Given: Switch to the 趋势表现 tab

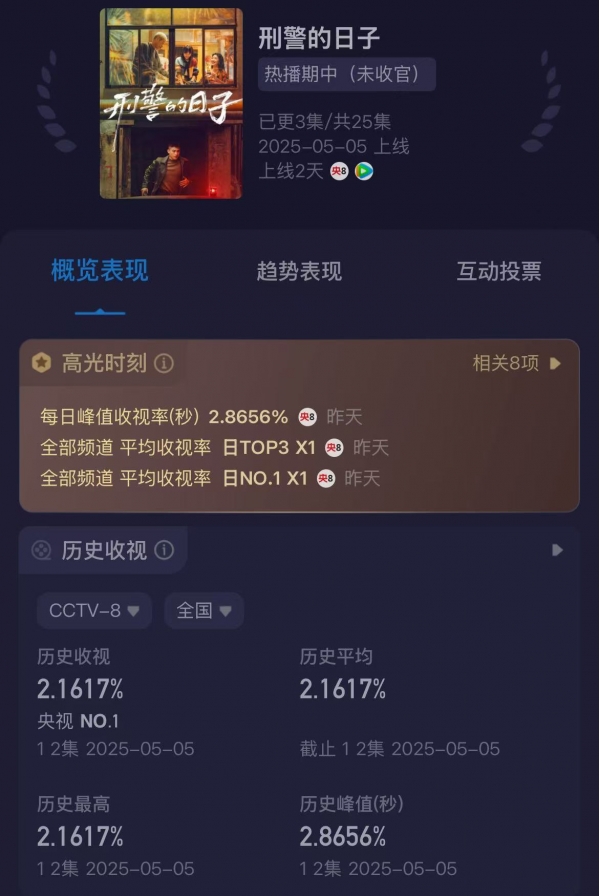Looking at the screenshot, I should coord(299,271).
